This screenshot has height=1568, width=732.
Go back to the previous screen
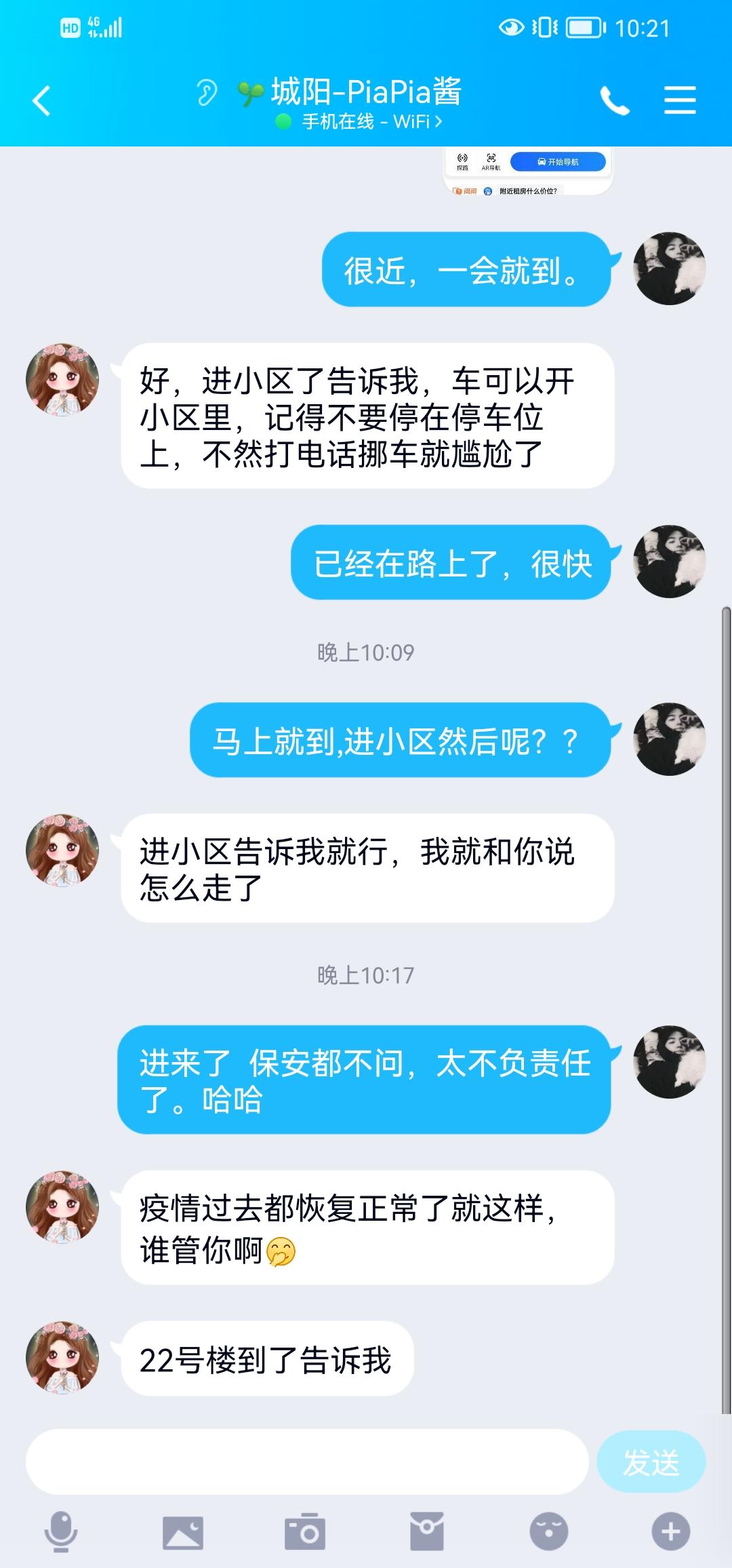(42, 101)
